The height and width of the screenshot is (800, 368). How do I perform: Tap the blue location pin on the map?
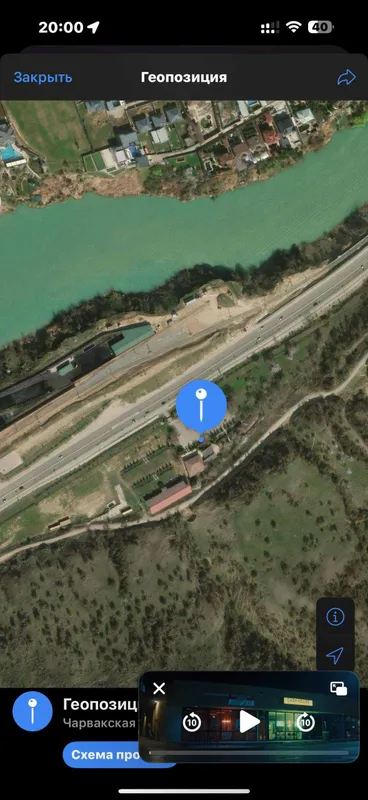201,406
